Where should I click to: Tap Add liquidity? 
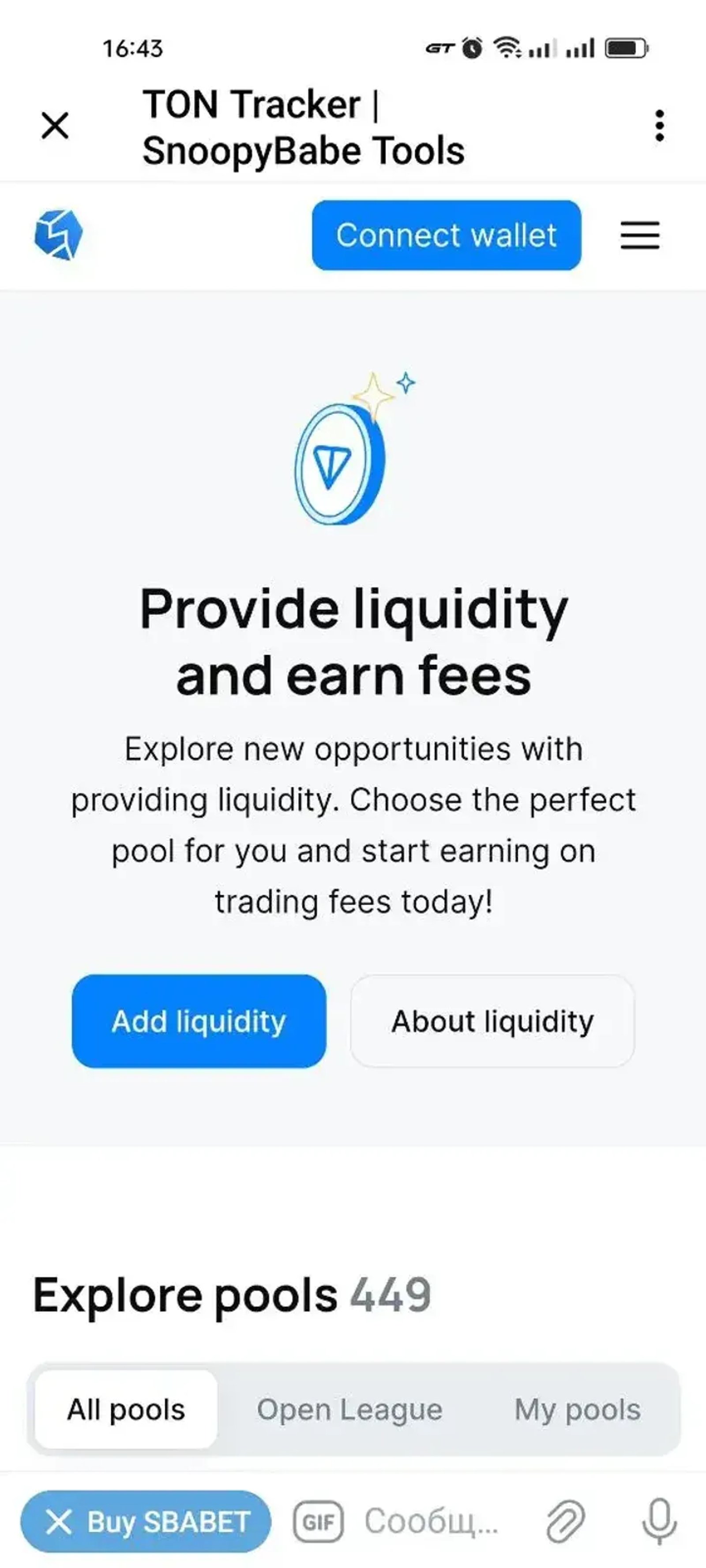(x=199, y=1021)
